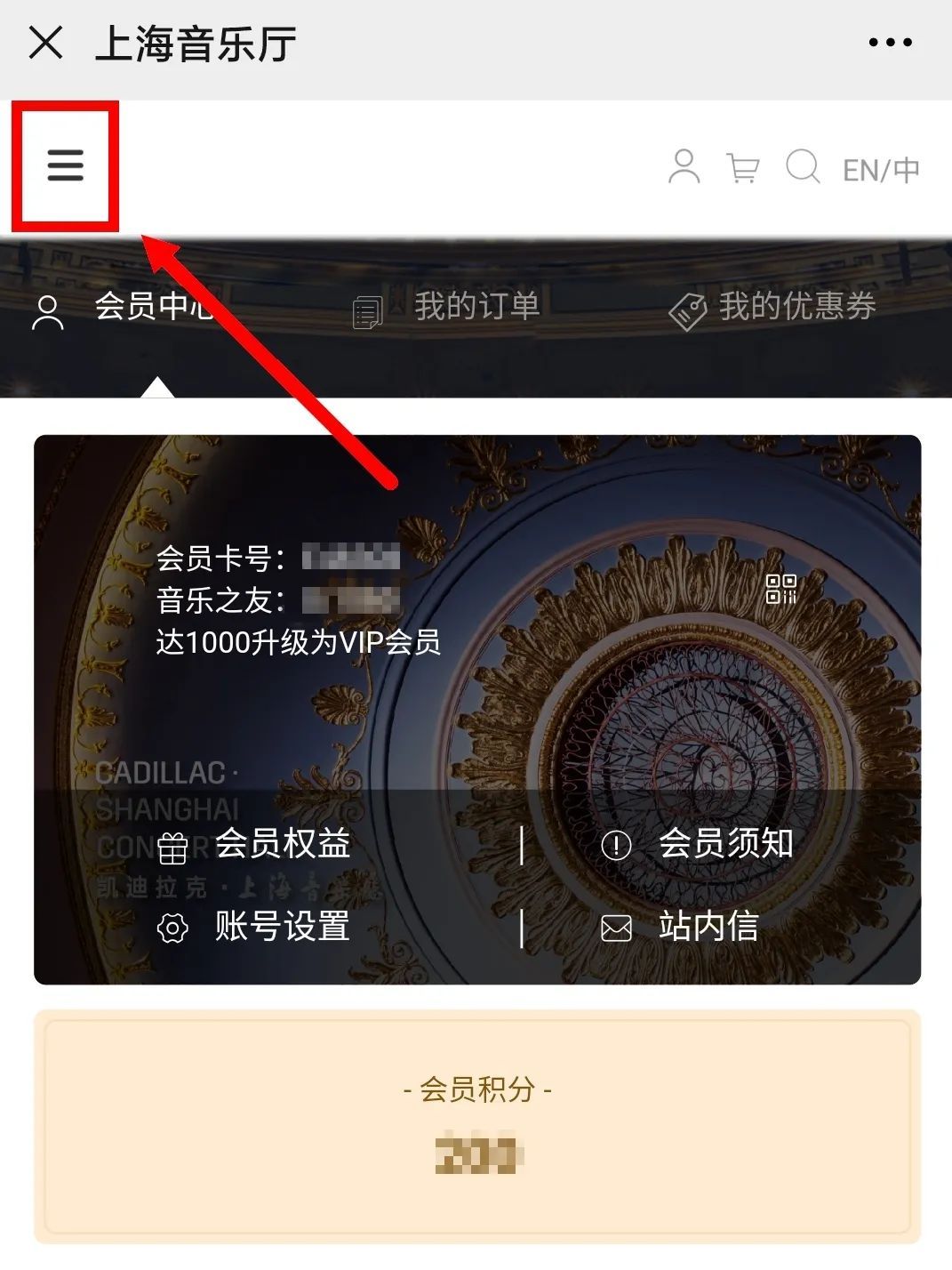Open the three-dot overflow menu
Image resolution: width=952 pixels, height=1270 pixels.
point(890,42)
